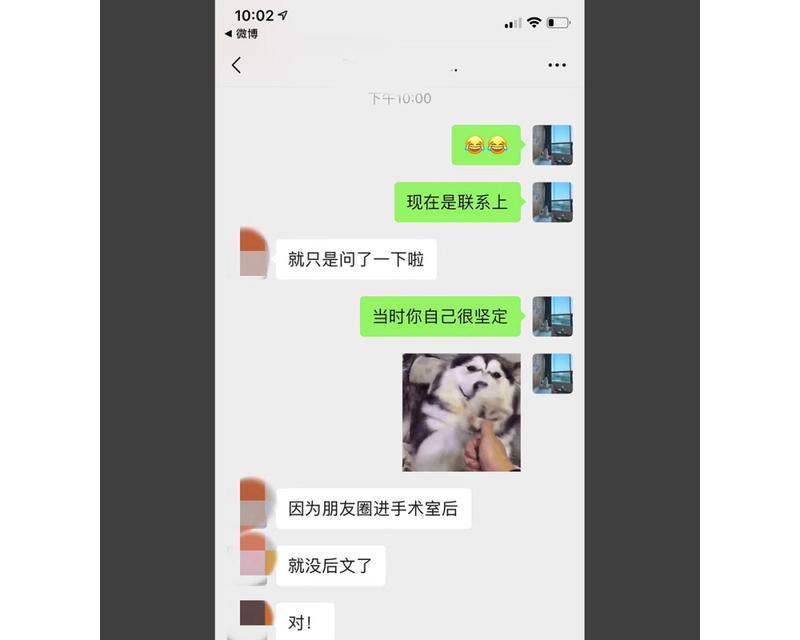View the contact's profile beside 因为朋友圈进手术室后

point(253,503)
